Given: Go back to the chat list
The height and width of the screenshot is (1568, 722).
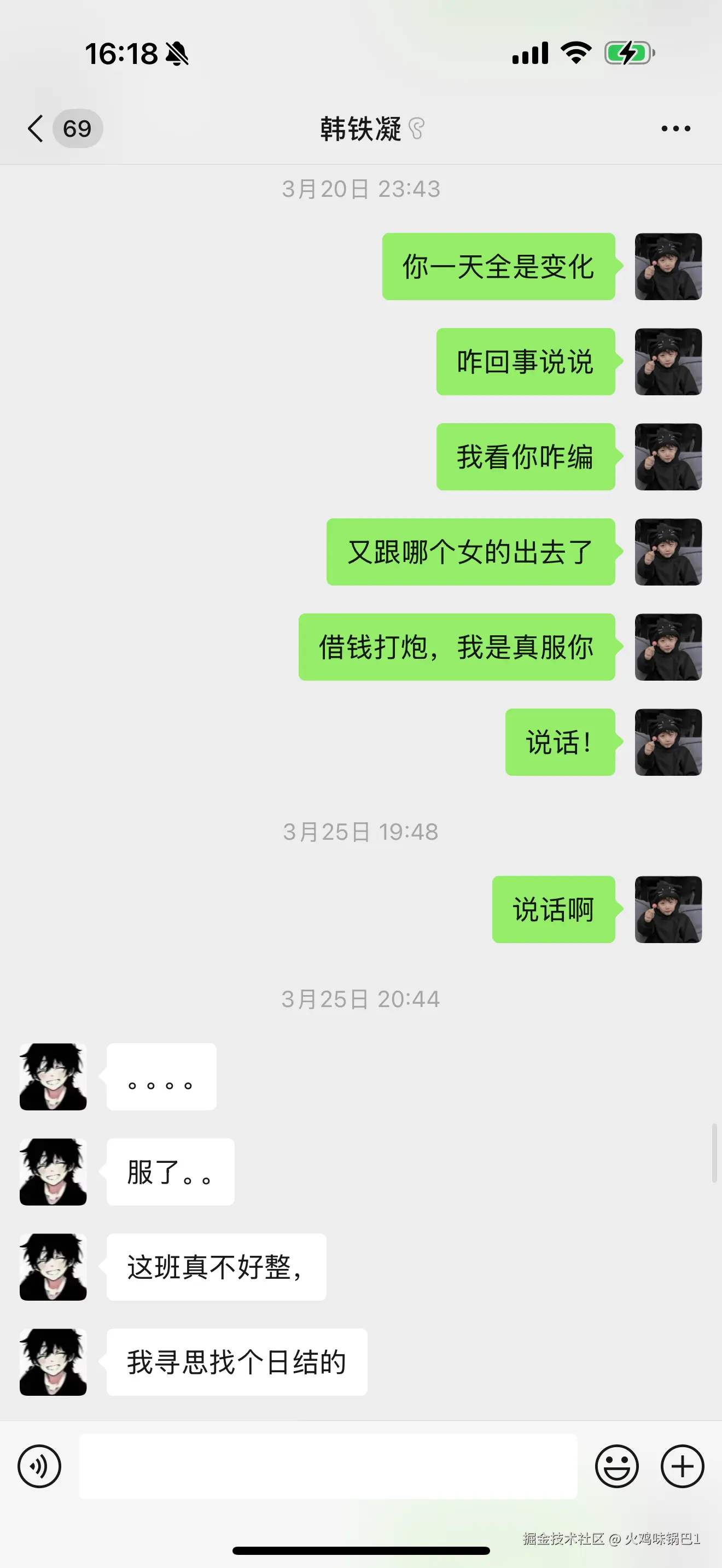Looking at the screenshot, I should pos(37,128).
